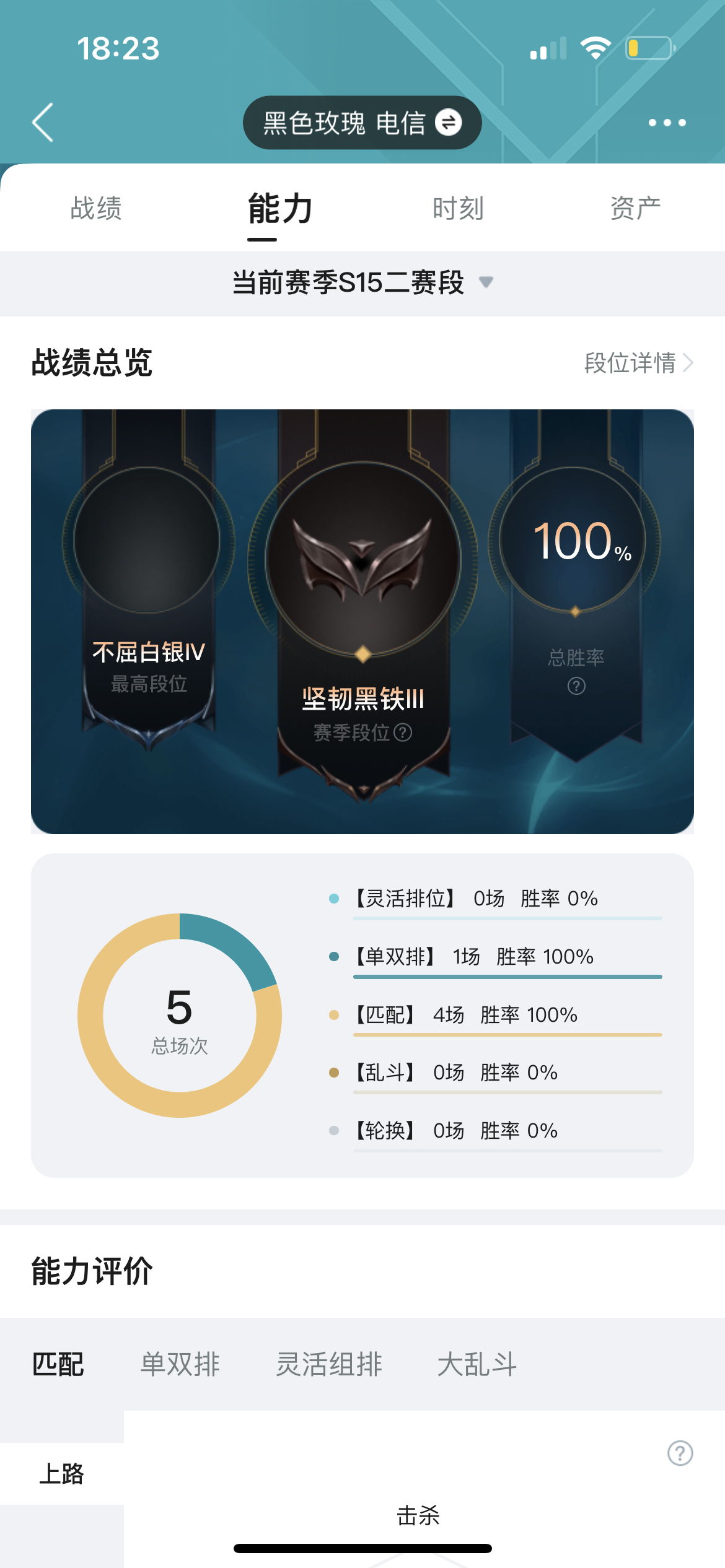Select the 匹配 ability tab

58,1364
